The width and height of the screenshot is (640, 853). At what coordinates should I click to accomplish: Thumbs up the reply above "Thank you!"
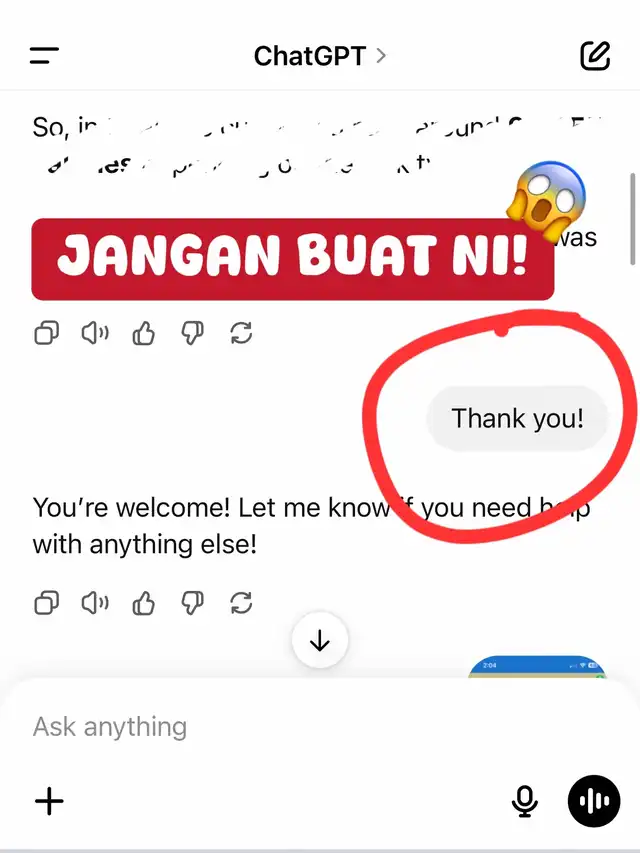[144, 333]
